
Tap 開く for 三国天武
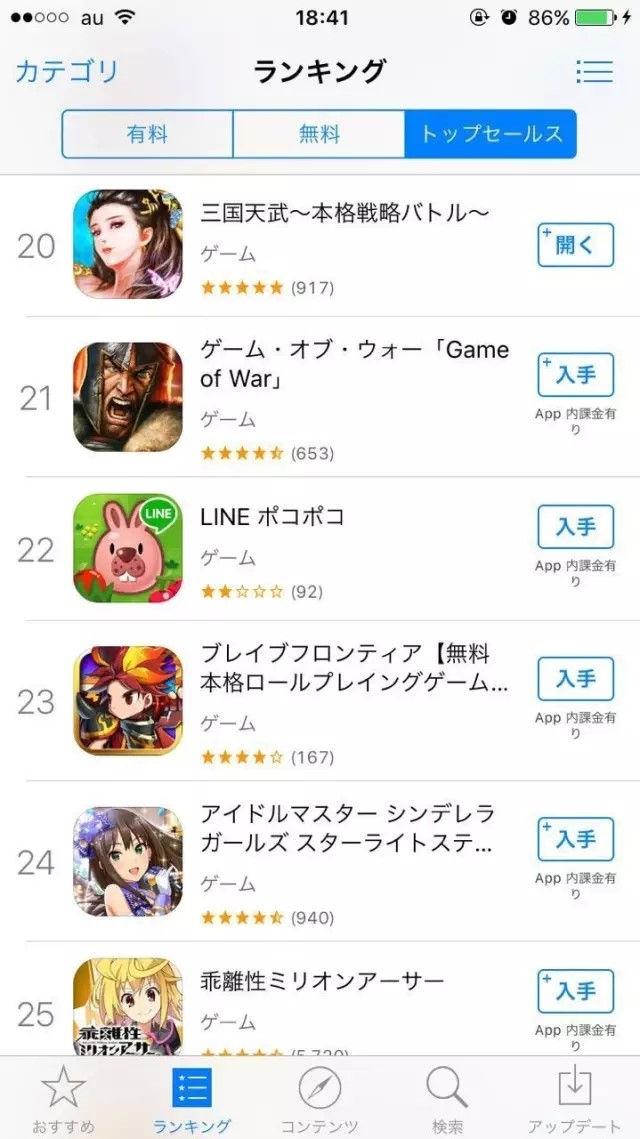pos(575,245)
